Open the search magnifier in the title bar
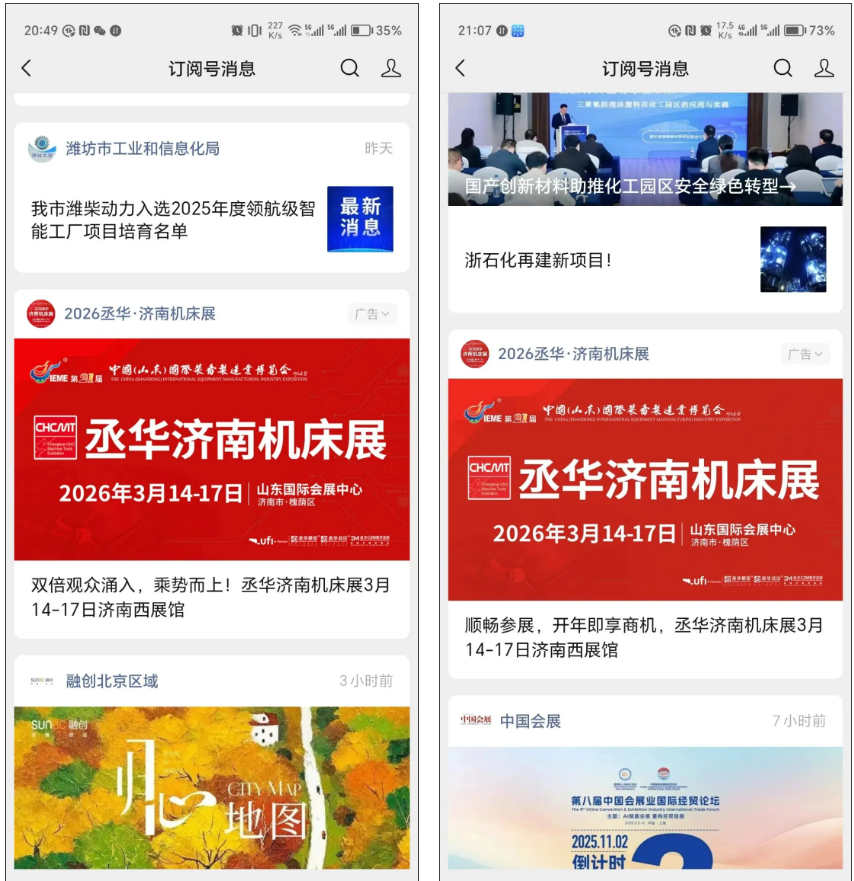 [x=349, y=69]
